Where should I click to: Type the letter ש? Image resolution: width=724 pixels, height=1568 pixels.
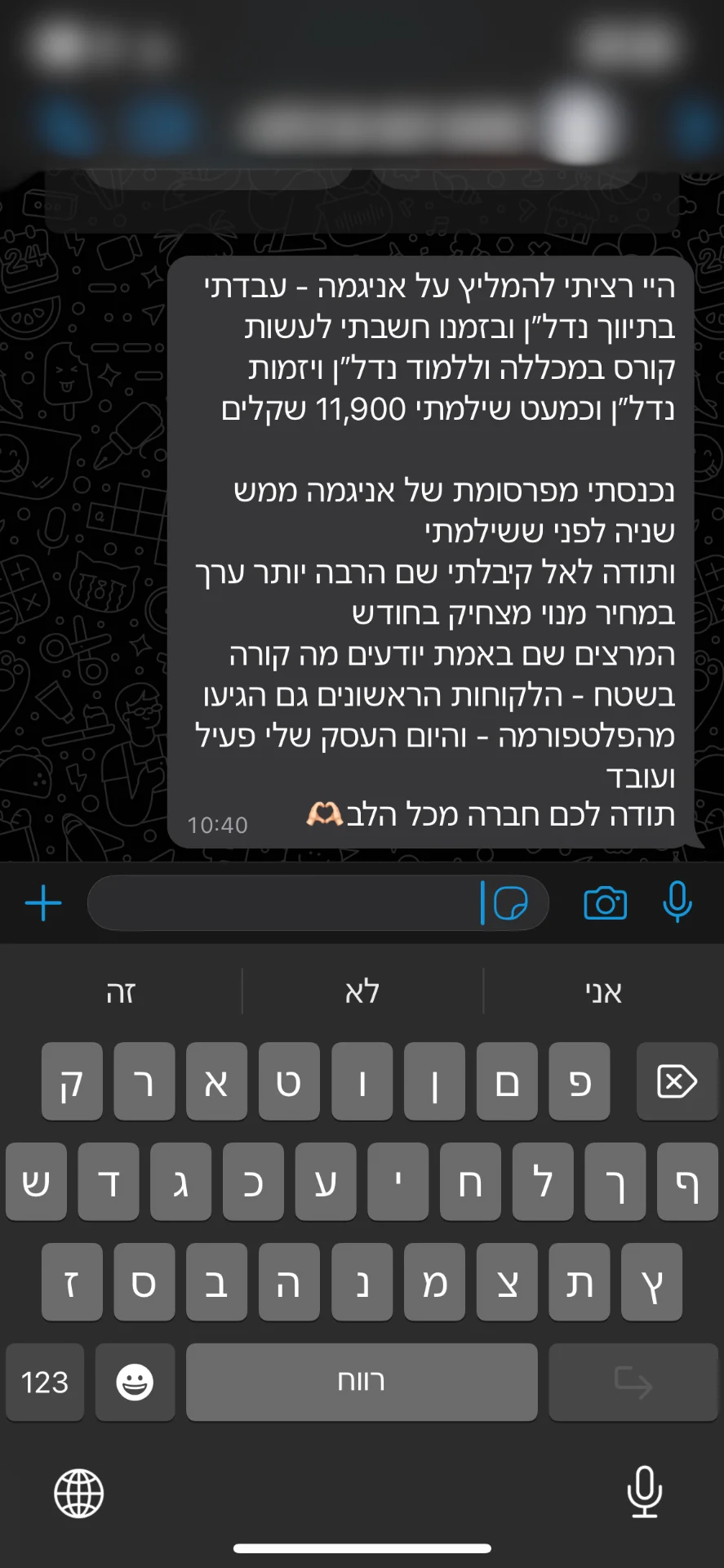(36, 1182)
